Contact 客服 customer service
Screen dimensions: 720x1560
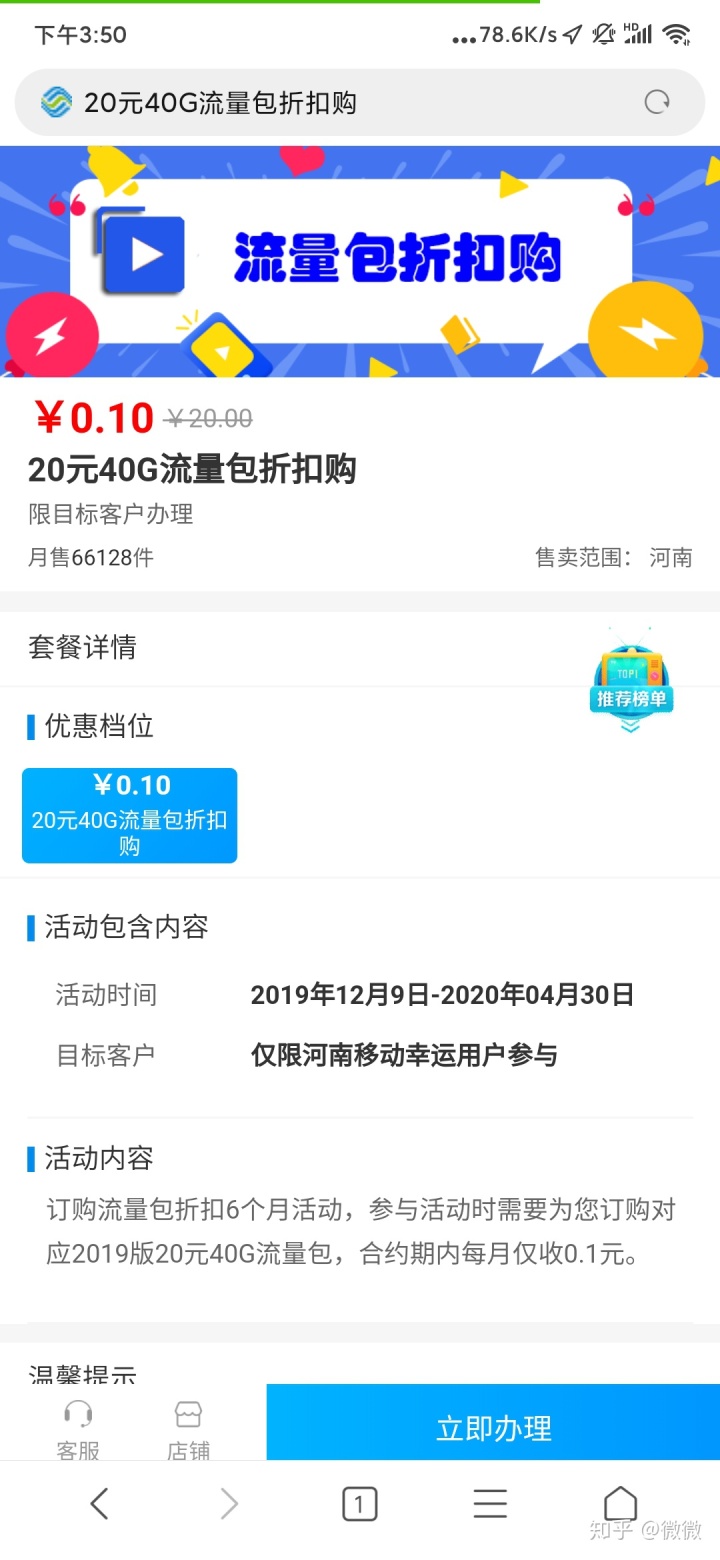coord(78,1428)
